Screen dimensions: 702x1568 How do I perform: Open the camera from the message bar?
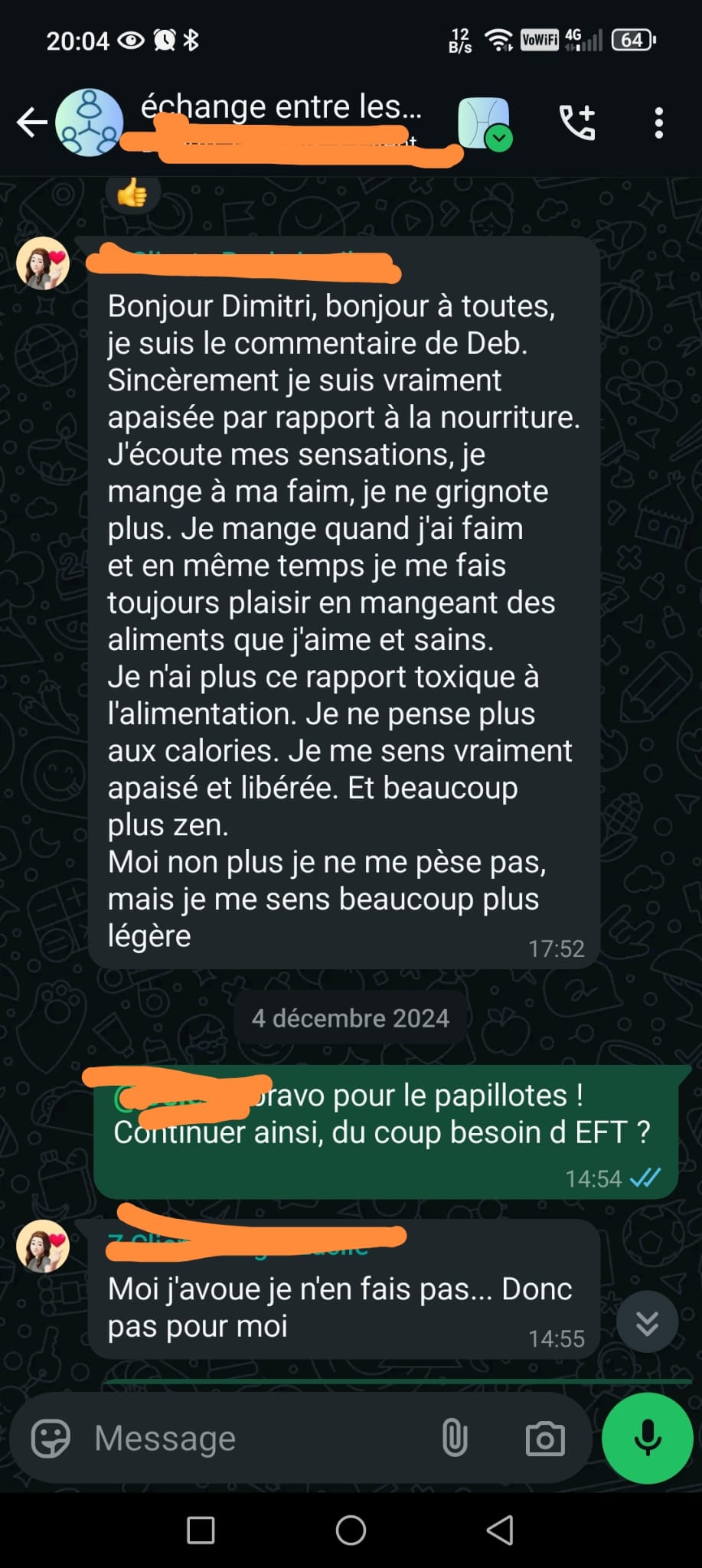[x=544, y=1438]
